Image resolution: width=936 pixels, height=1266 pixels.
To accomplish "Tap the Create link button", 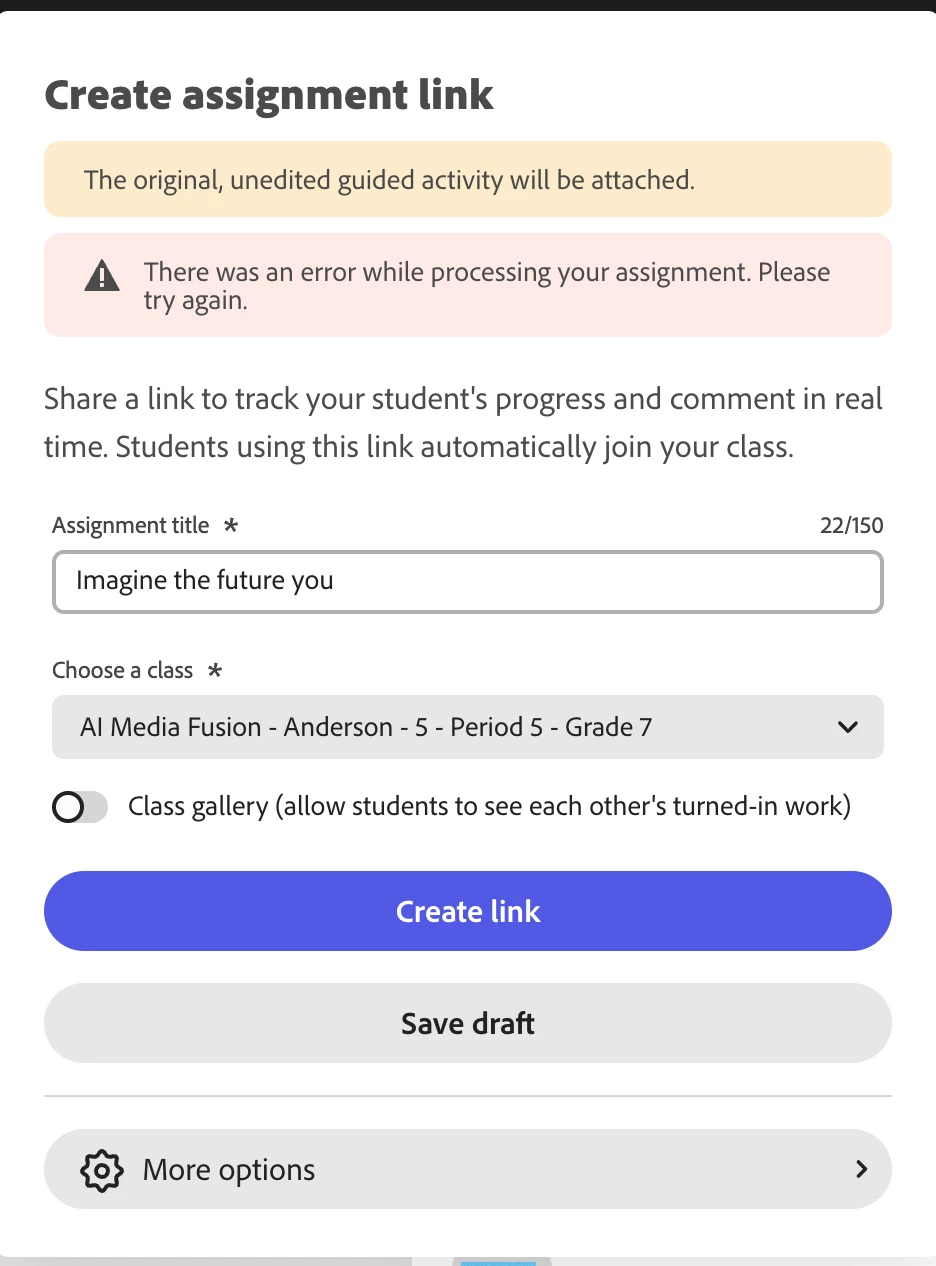I will click(x=467, y=911).
